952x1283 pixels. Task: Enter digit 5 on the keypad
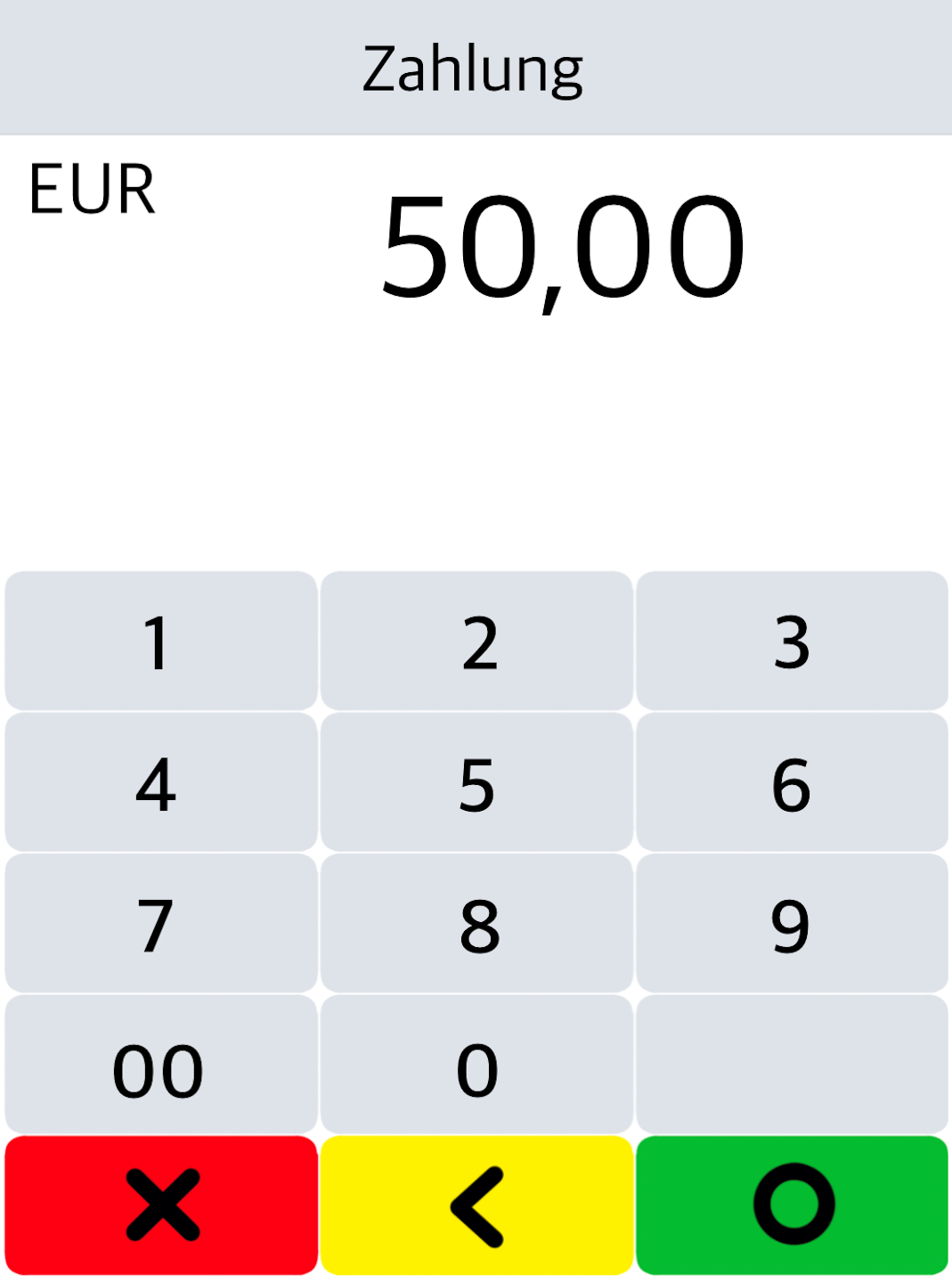coord(476,782)
